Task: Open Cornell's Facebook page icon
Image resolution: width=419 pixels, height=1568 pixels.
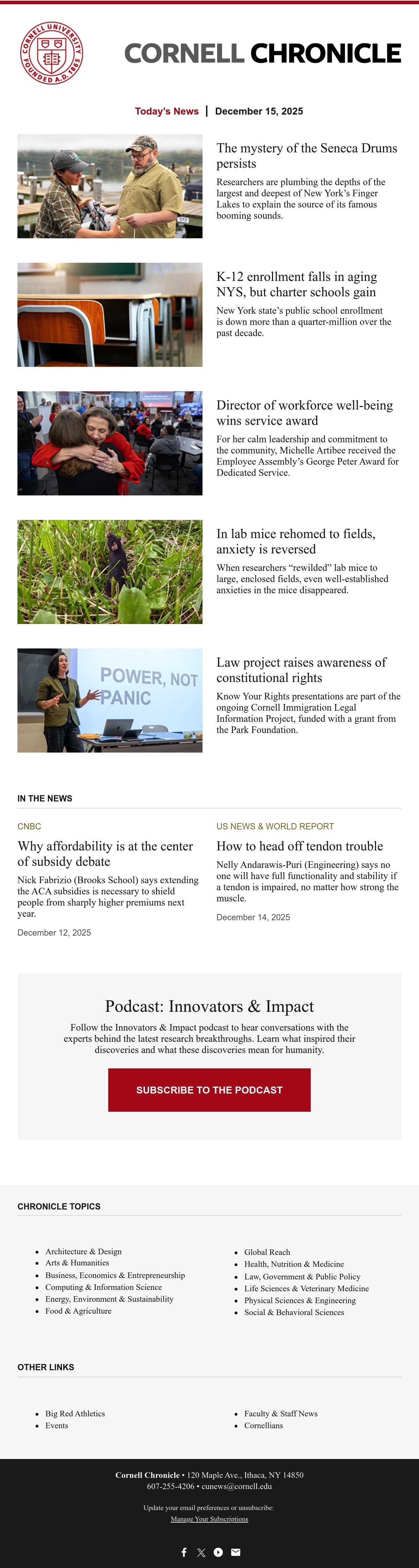Action: (184, 1552)
